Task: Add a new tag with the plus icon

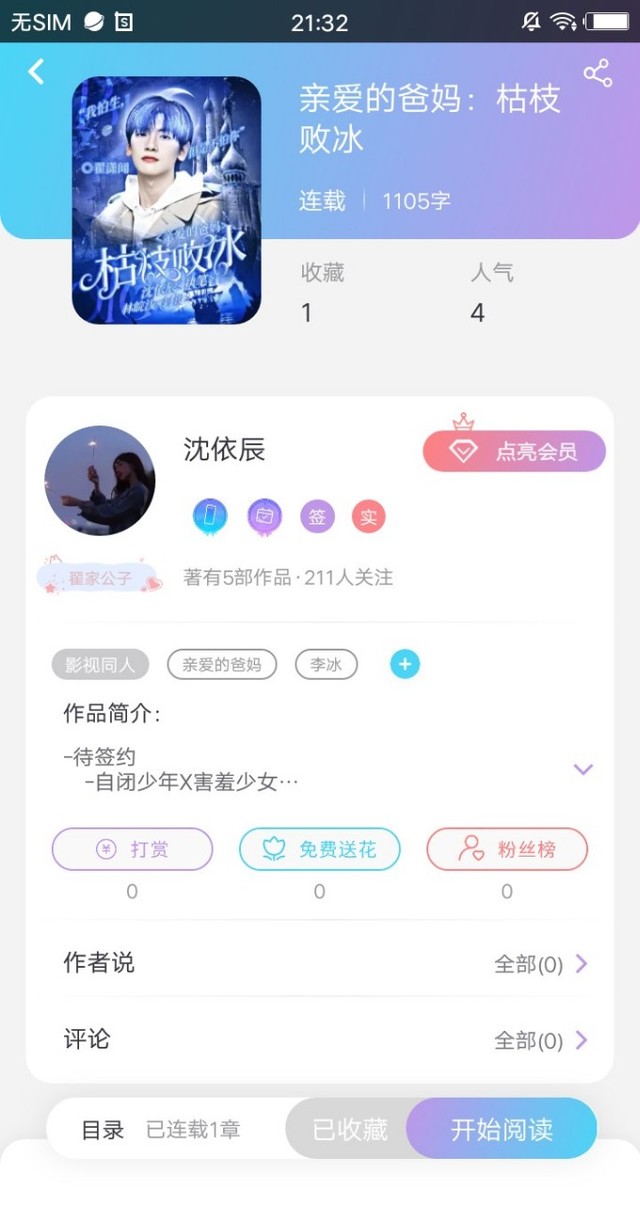Action: (405, 664)
